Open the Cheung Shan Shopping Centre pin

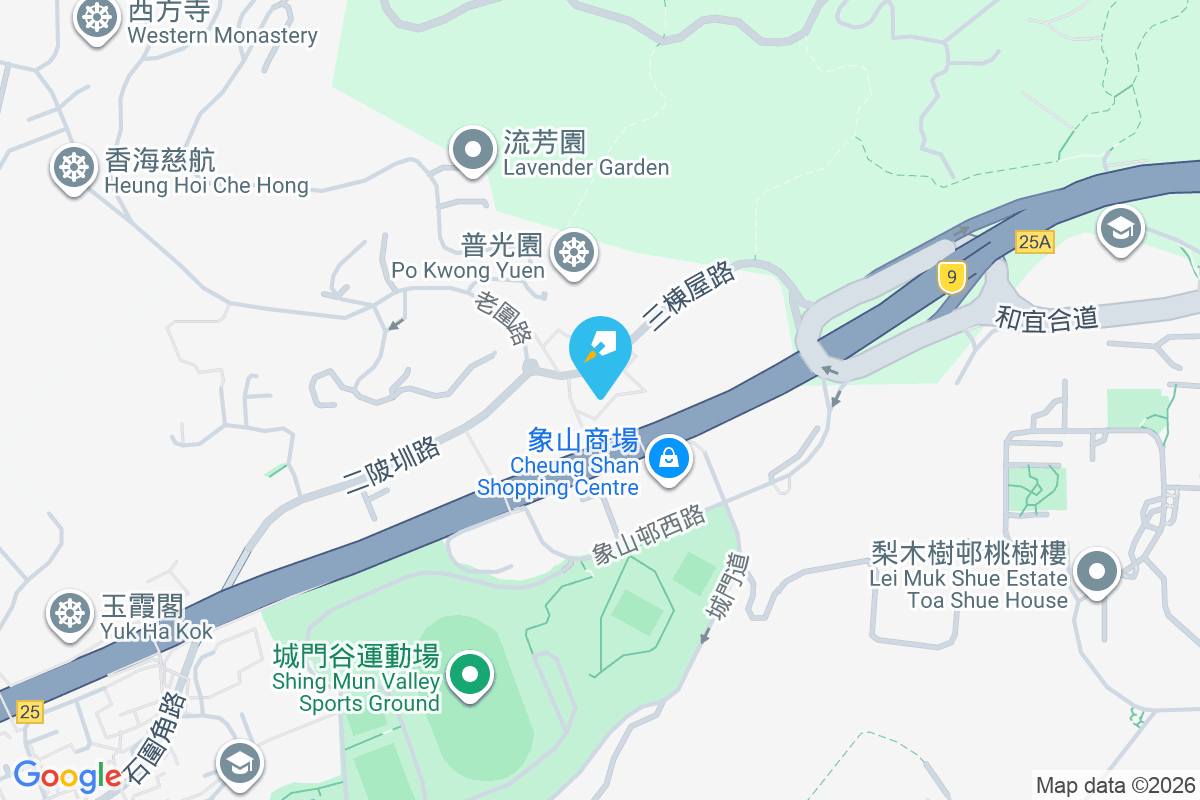pos(669,459)
